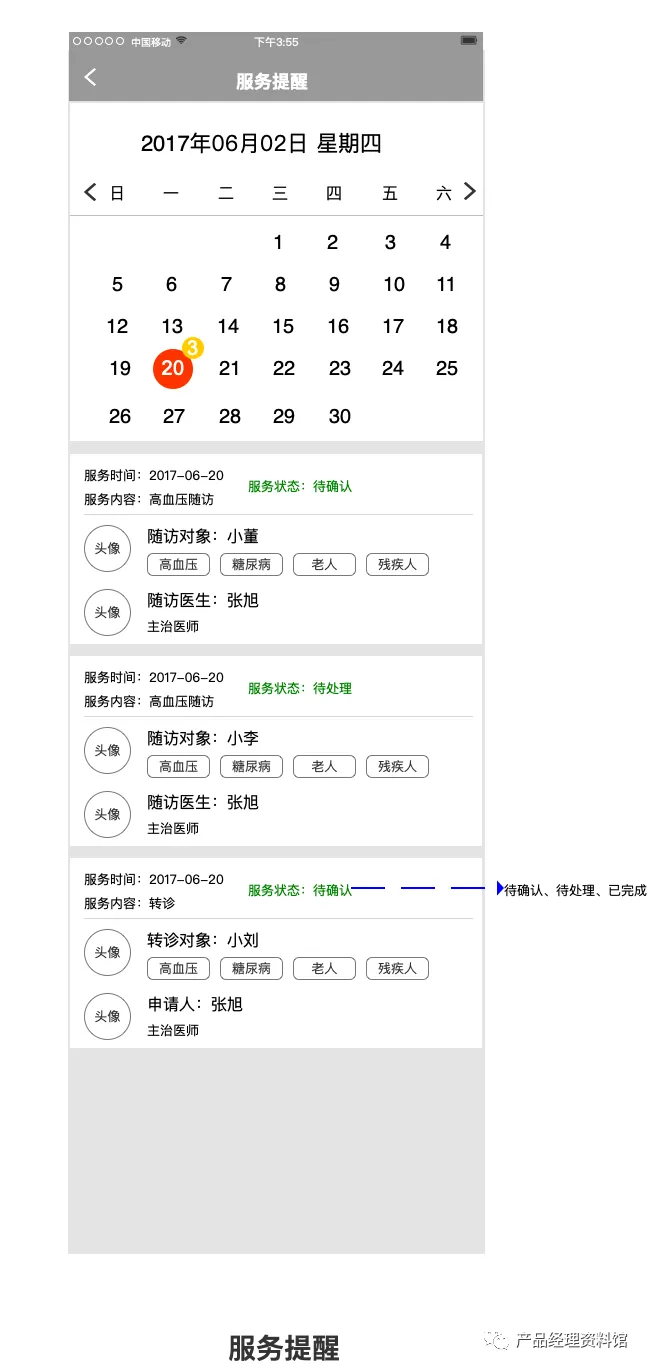Select date 21 in the calendar

(x=230, y=368)
